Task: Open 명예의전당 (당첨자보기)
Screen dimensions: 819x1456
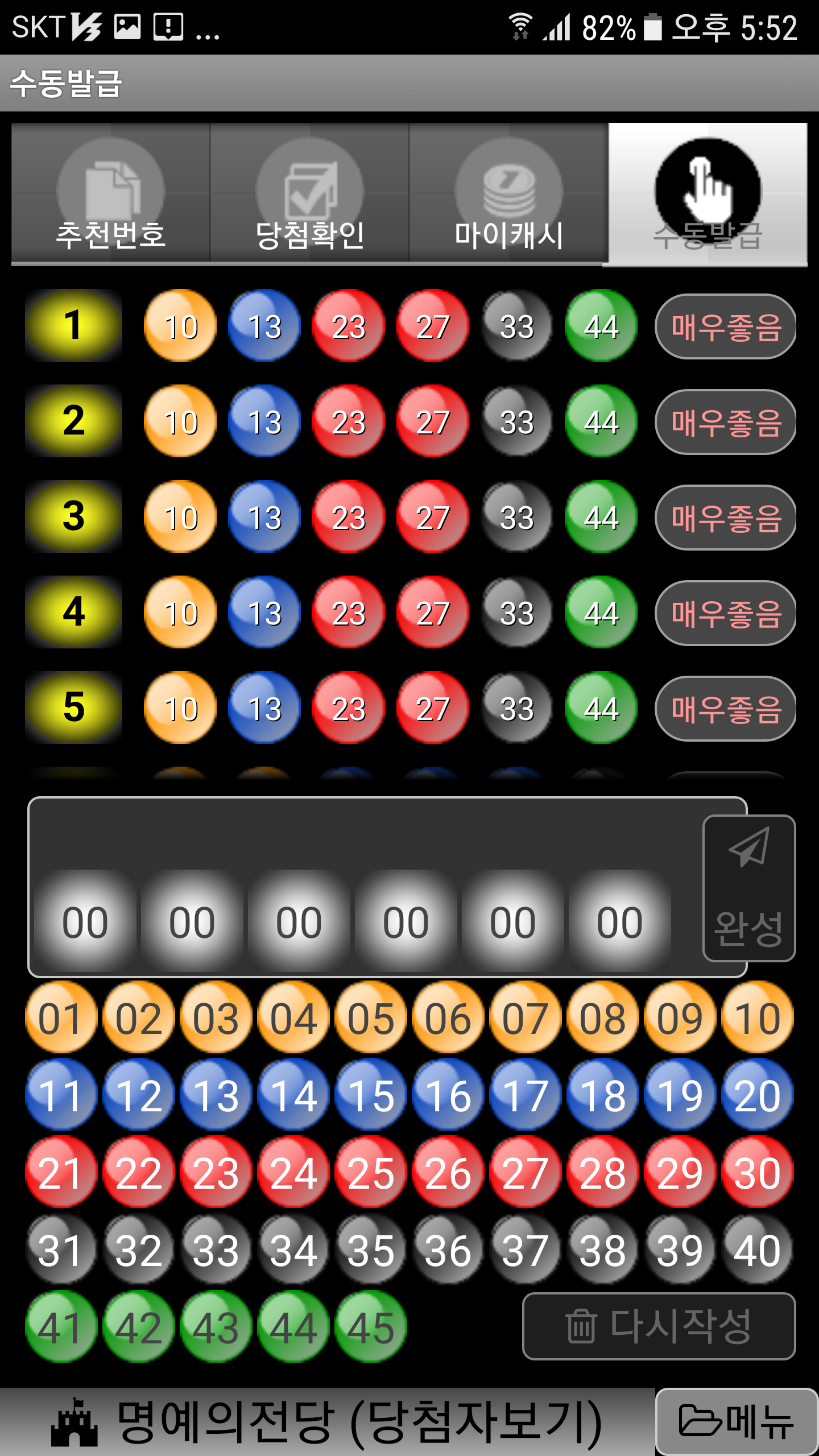Action: pyautogui.click(x=327, y=1422)
